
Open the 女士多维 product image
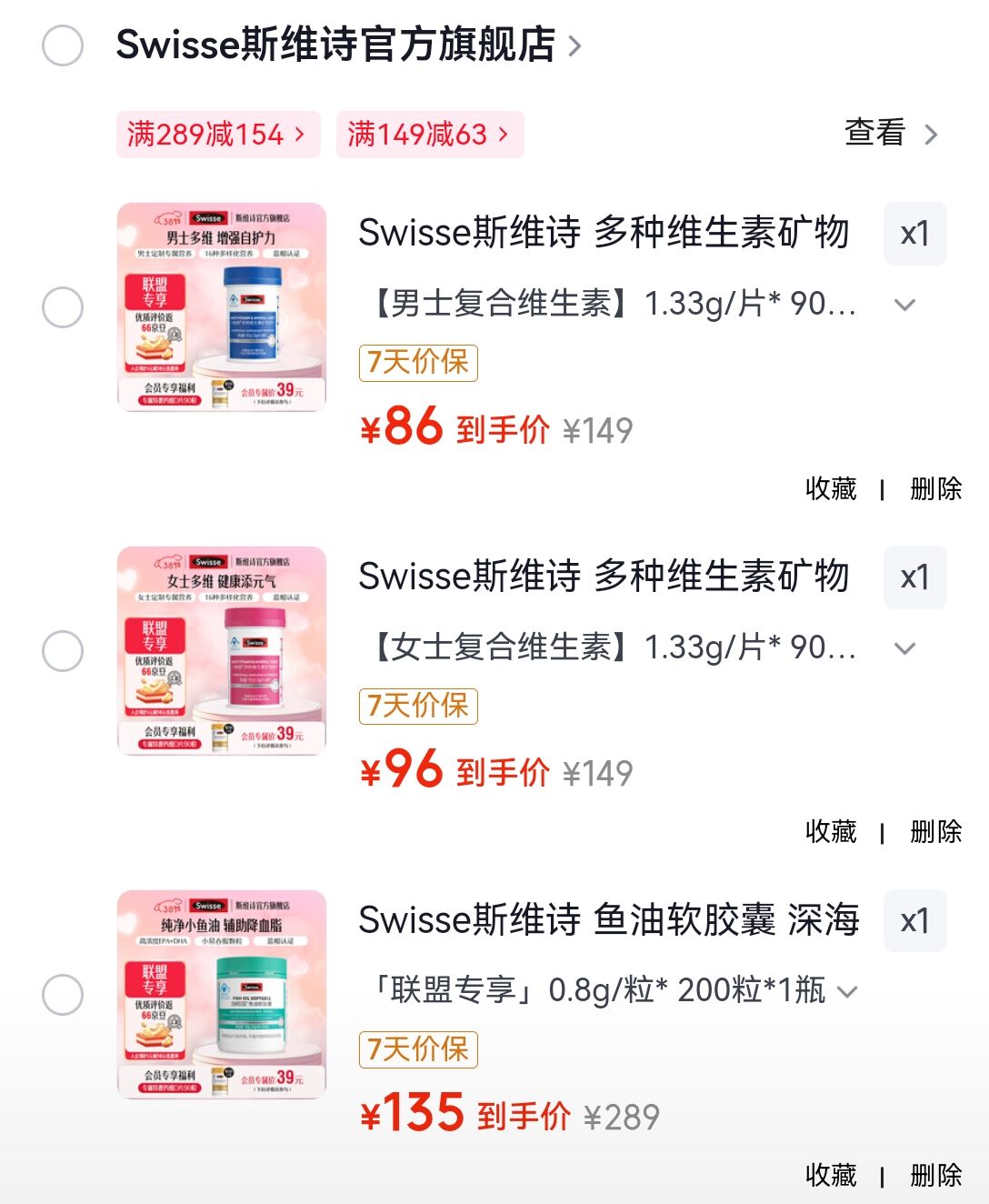point(222,651)
